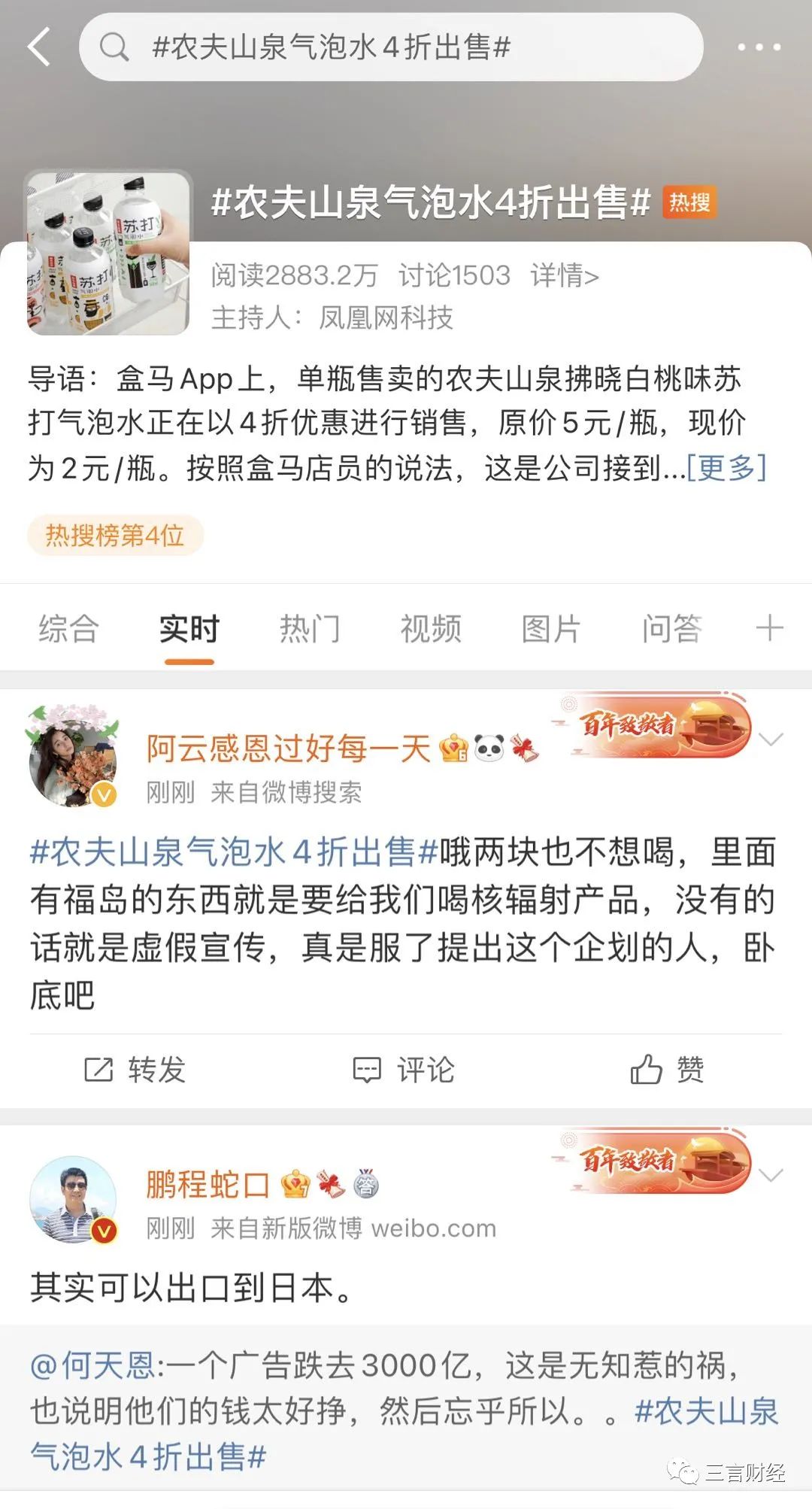
Task: Open the three-dot overflow menu
Action: pos(758,47)
